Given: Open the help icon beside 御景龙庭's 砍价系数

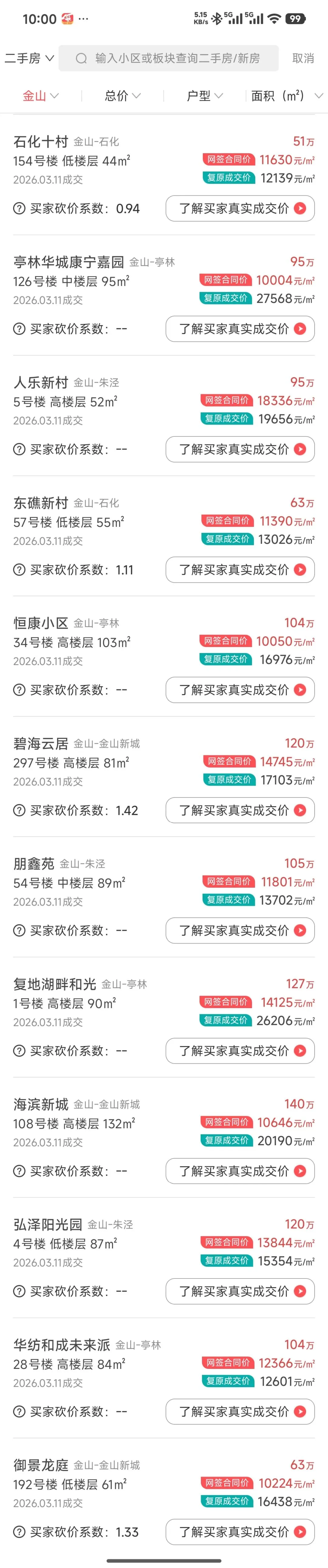Looking at the screenshot, I should (x=19, y=1532).
